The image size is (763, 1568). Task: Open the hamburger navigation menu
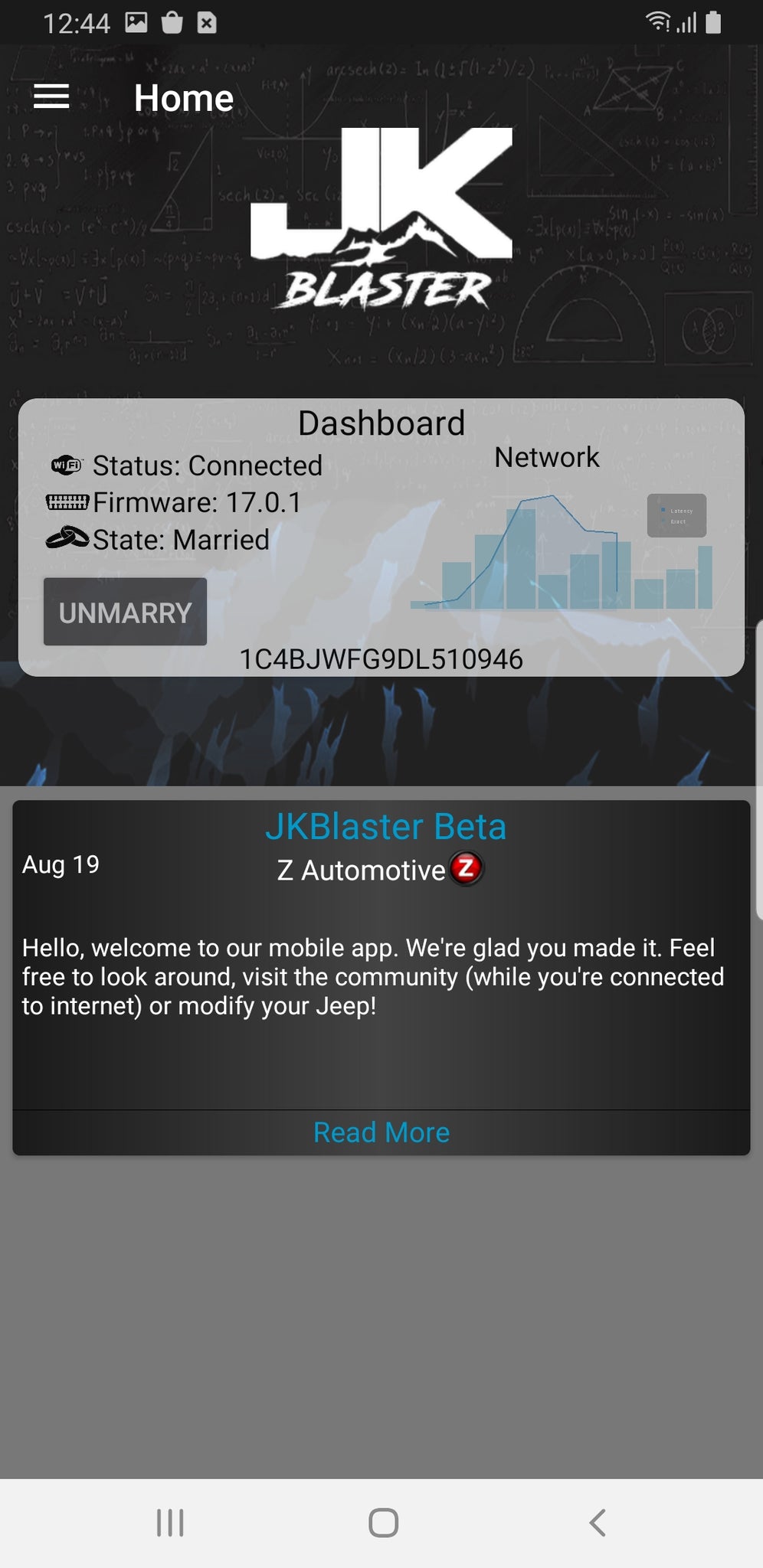(51, 97)
